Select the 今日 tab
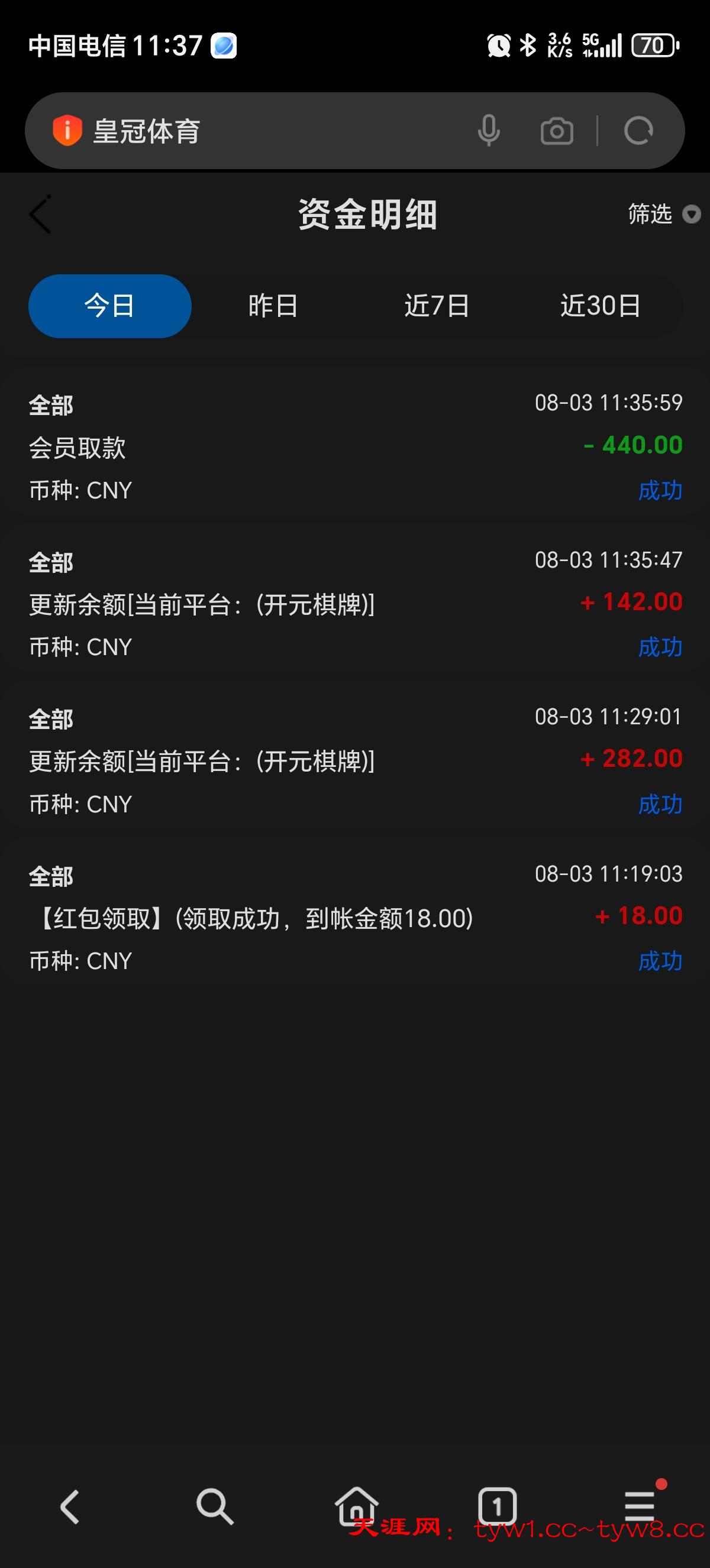710x1568 pixels. (x=109, y=306)
